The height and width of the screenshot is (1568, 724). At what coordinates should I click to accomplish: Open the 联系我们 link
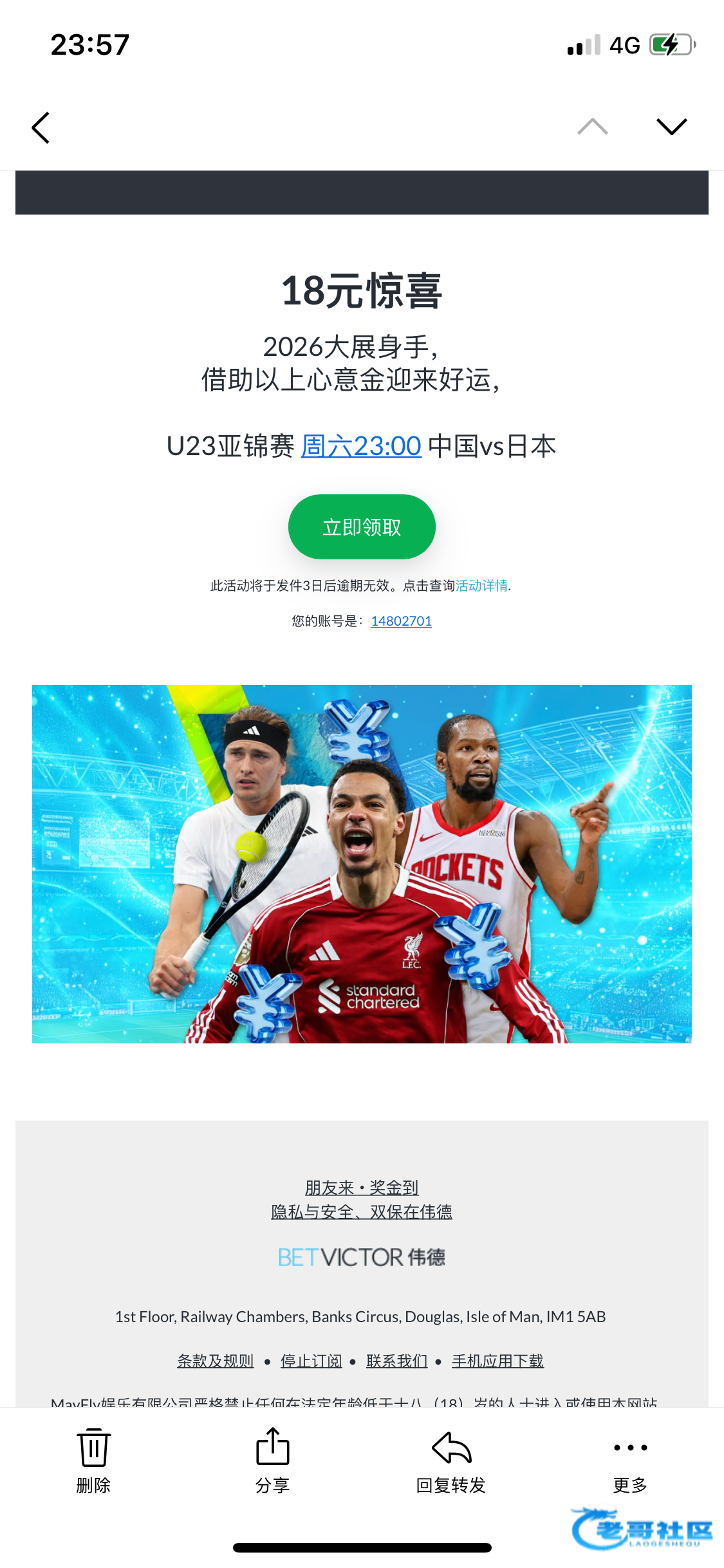point(397,1361)
